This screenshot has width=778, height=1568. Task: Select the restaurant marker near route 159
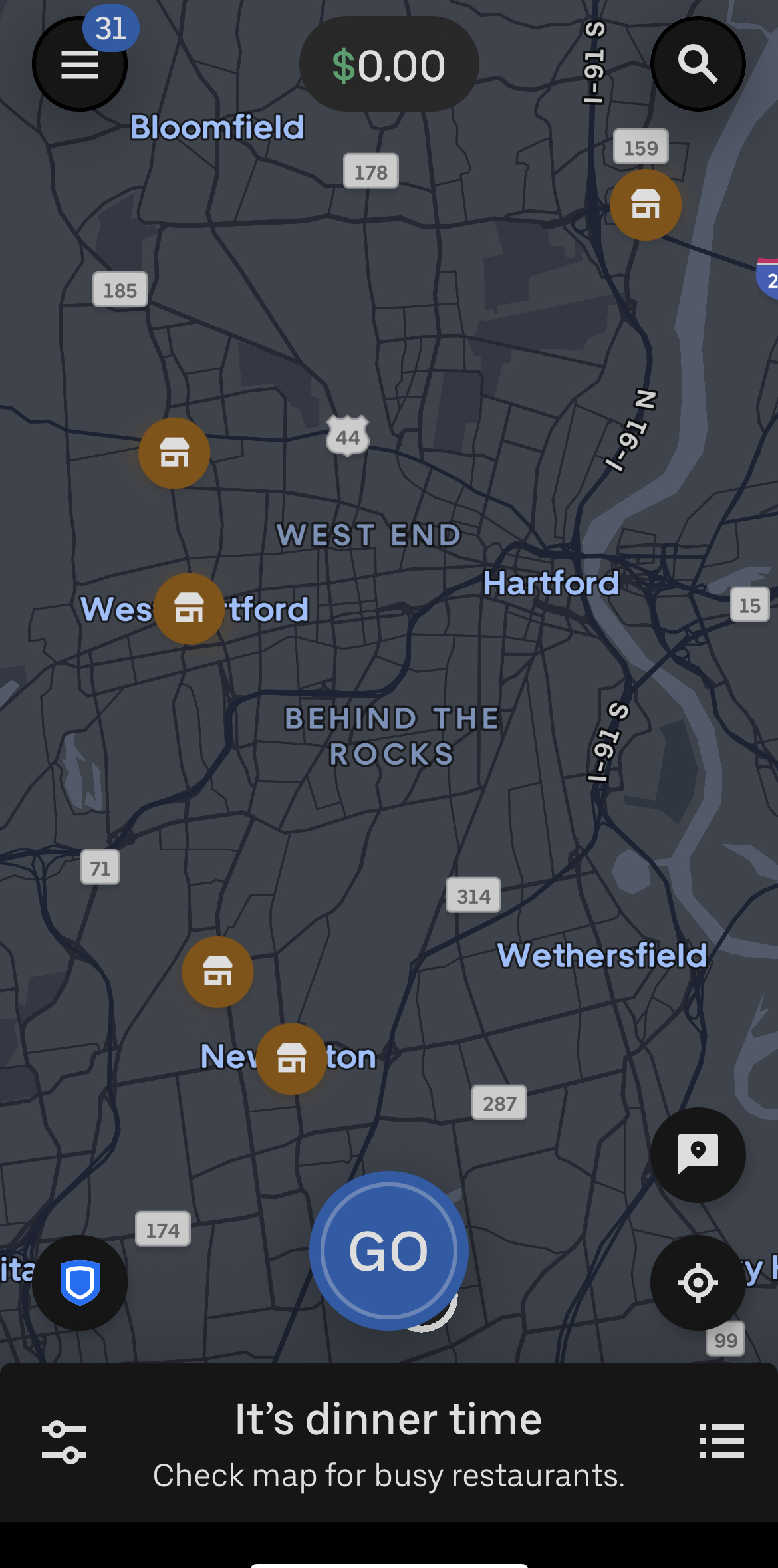pyautogui.click(x=646, y=204)
